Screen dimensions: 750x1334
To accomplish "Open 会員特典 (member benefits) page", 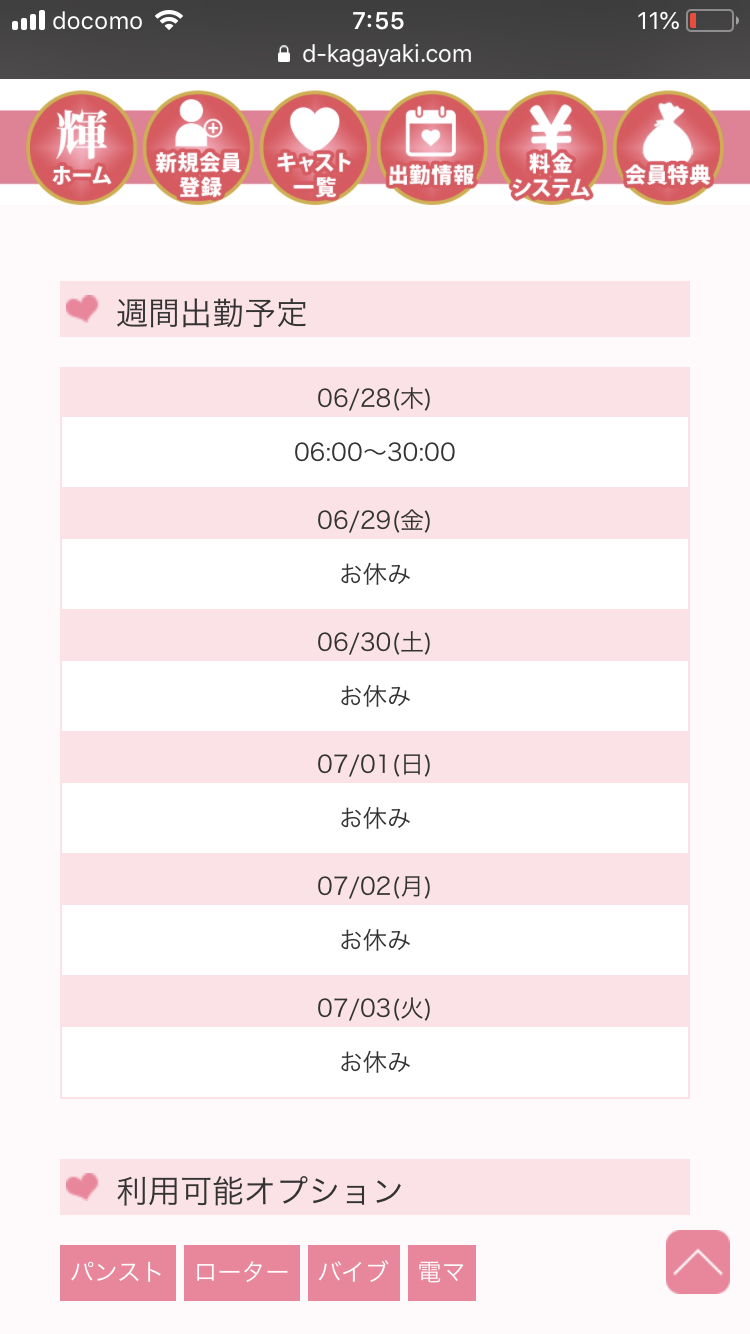I will pos(667,148).
